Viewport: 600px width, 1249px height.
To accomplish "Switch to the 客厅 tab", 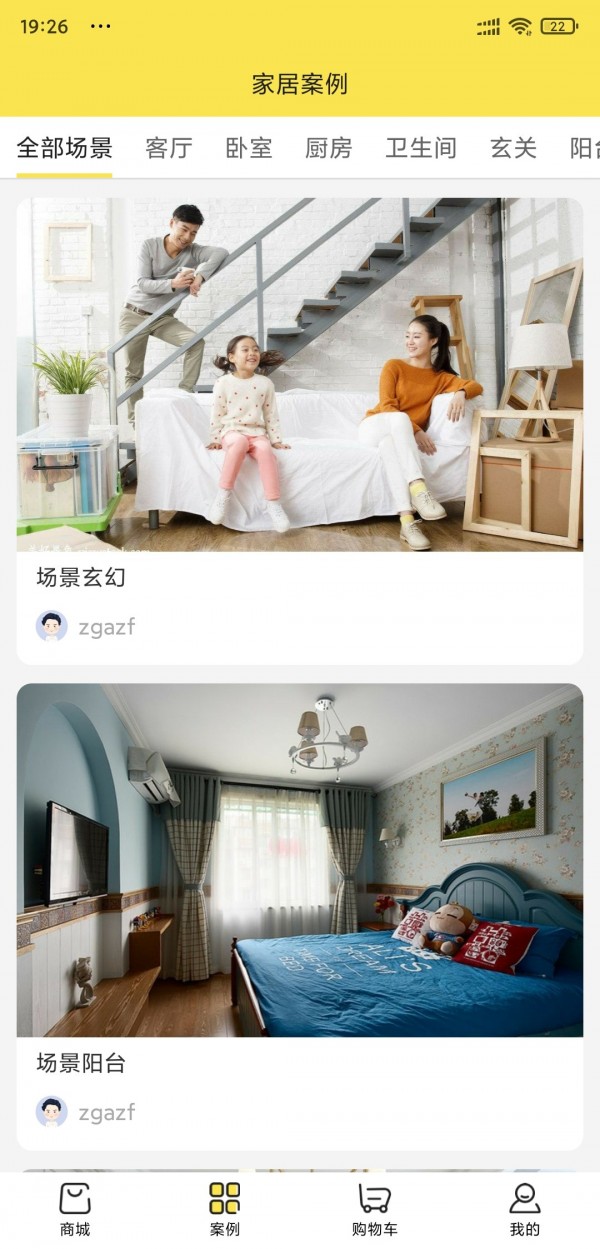I will pos(168,148).
